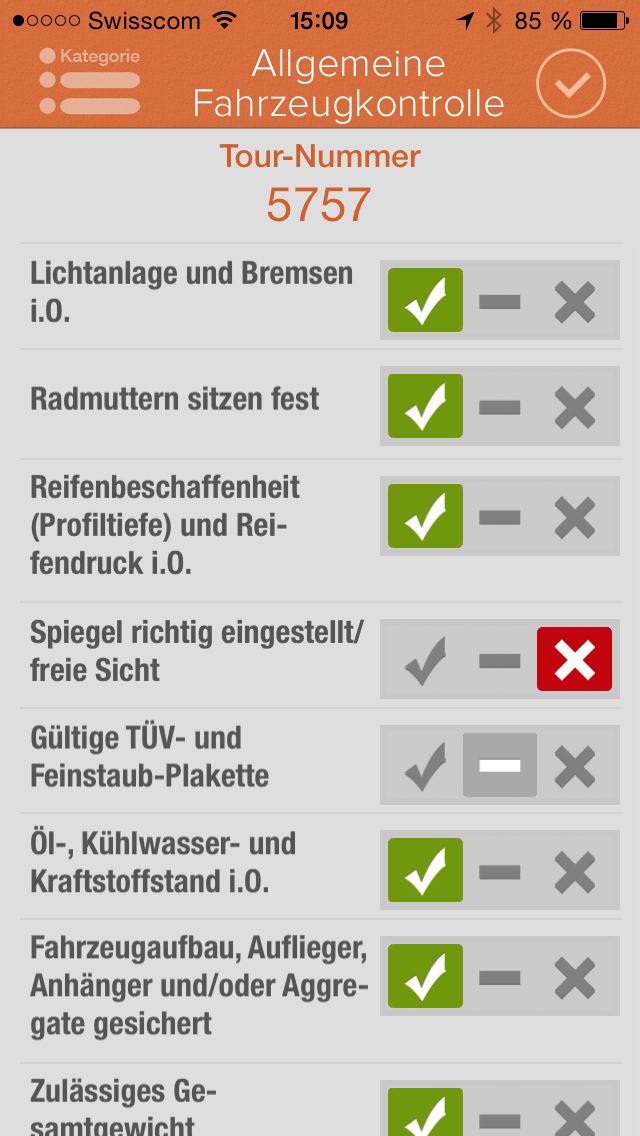This screenshot has width=640, height=1136.
Task: Mark Fahrzeugaufbau, Auflieger gesichert as failed
Action: coord(575,977)
